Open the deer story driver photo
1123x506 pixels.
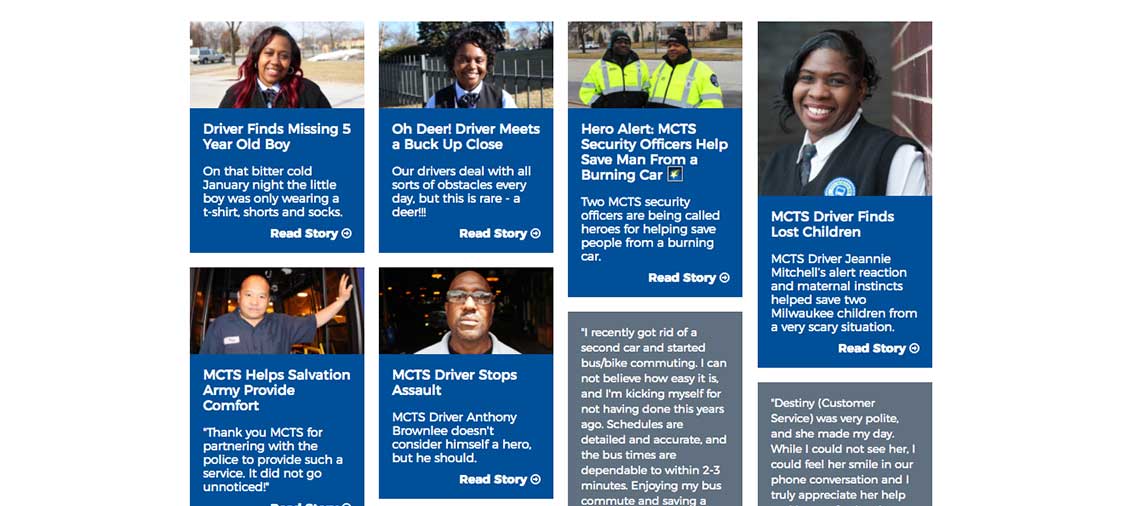coord(466,65)
